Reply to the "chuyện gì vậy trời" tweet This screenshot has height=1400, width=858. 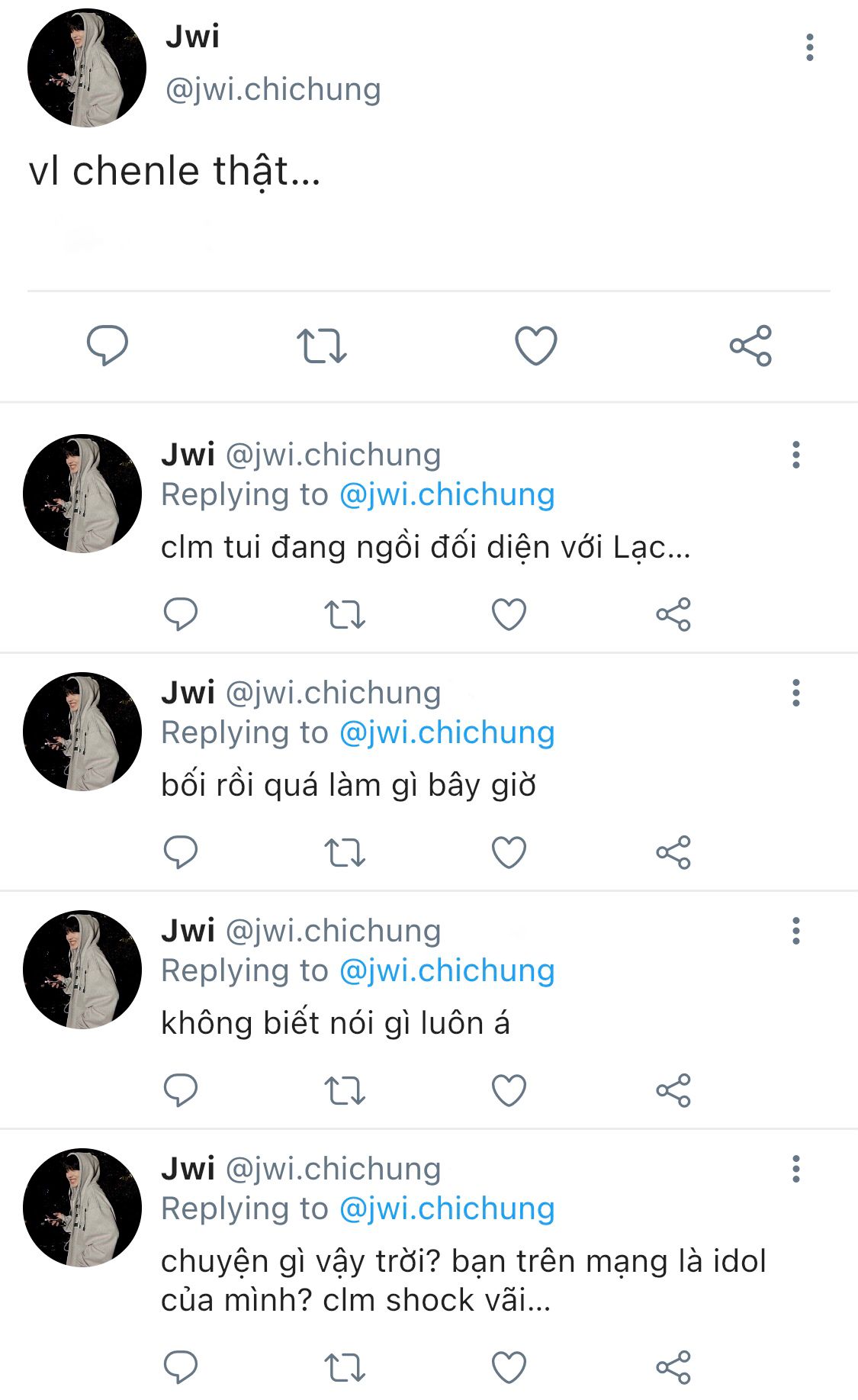[x=181, y=1367]
